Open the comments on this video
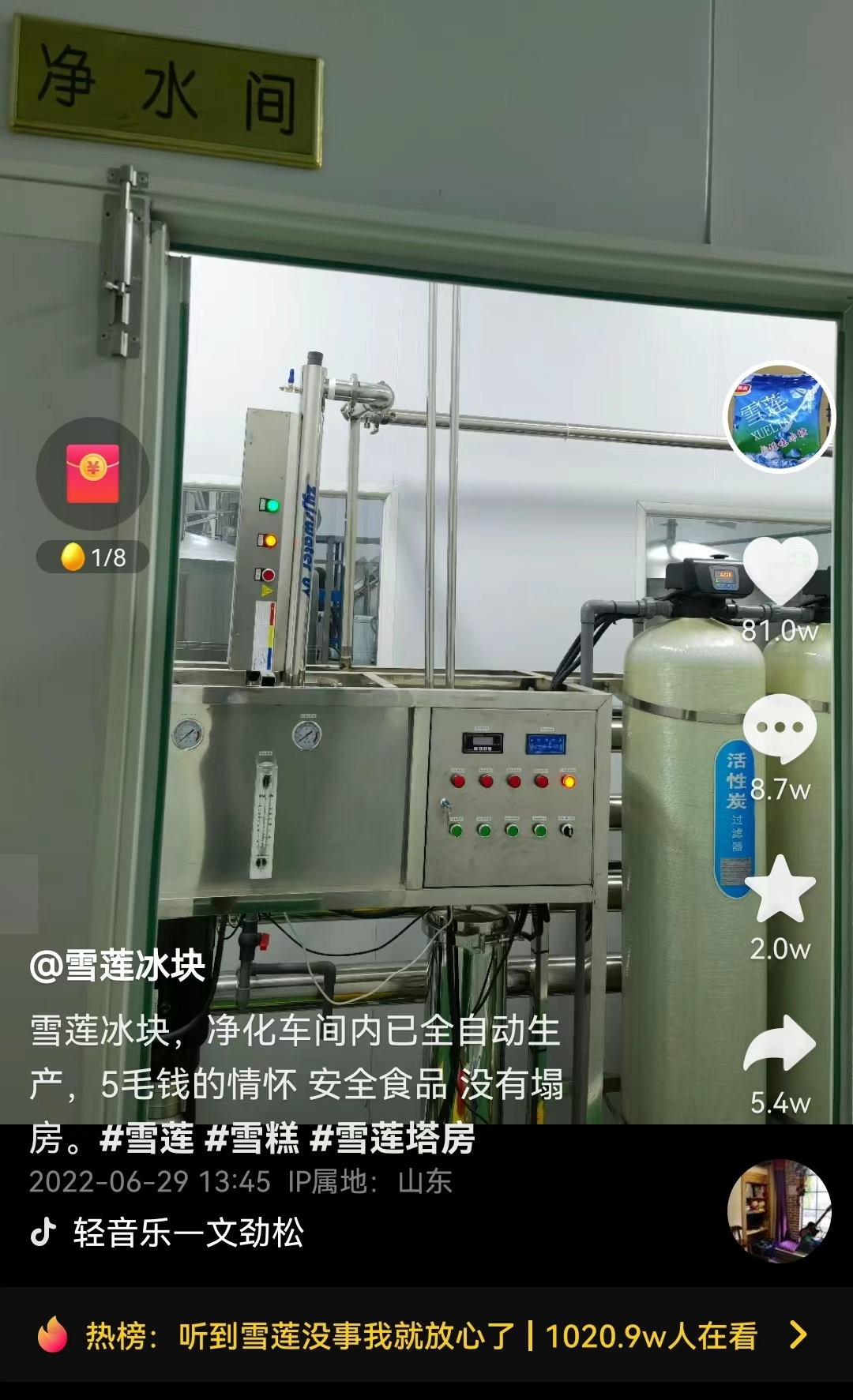 780,728
